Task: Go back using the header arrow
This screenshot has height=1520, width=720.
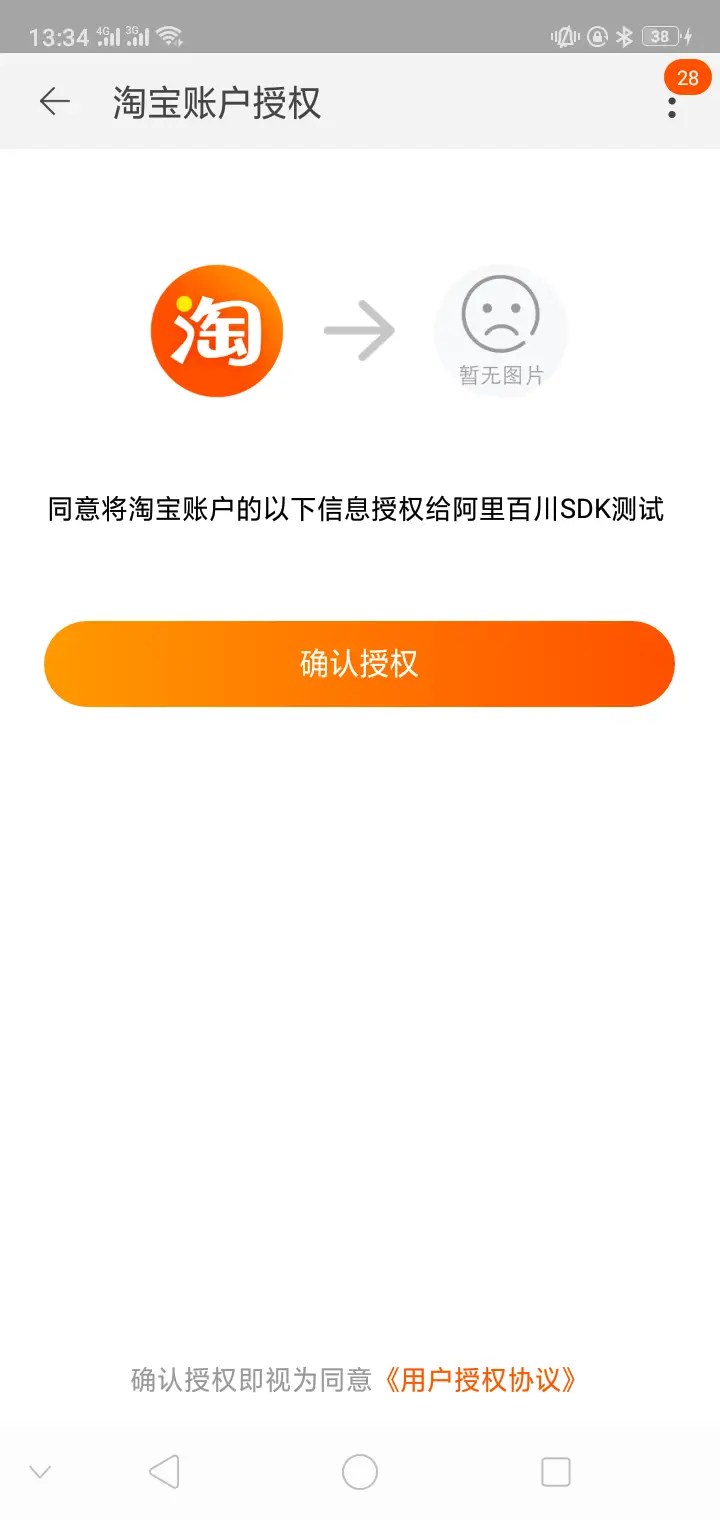Action: point(55,101)
